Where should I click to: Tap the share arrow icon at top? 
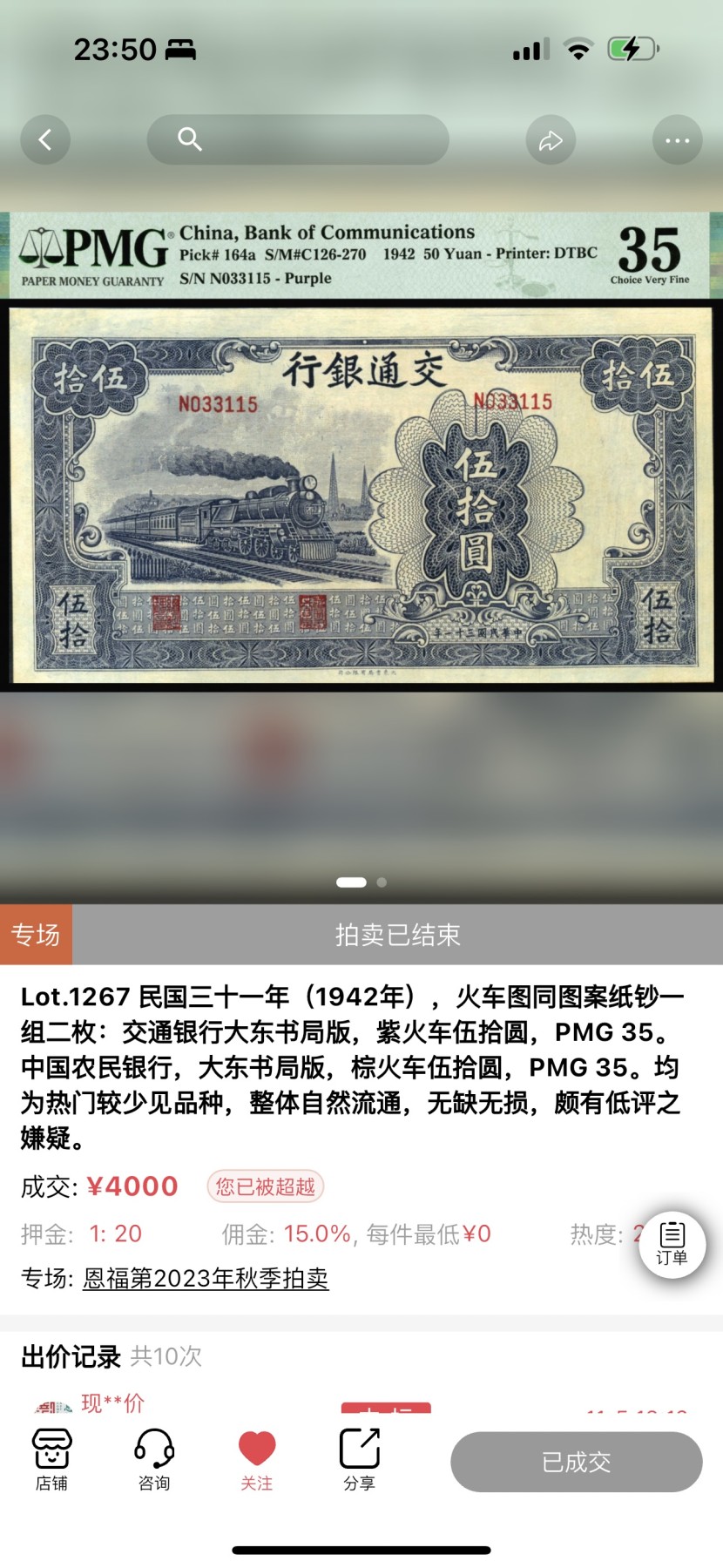551,139
